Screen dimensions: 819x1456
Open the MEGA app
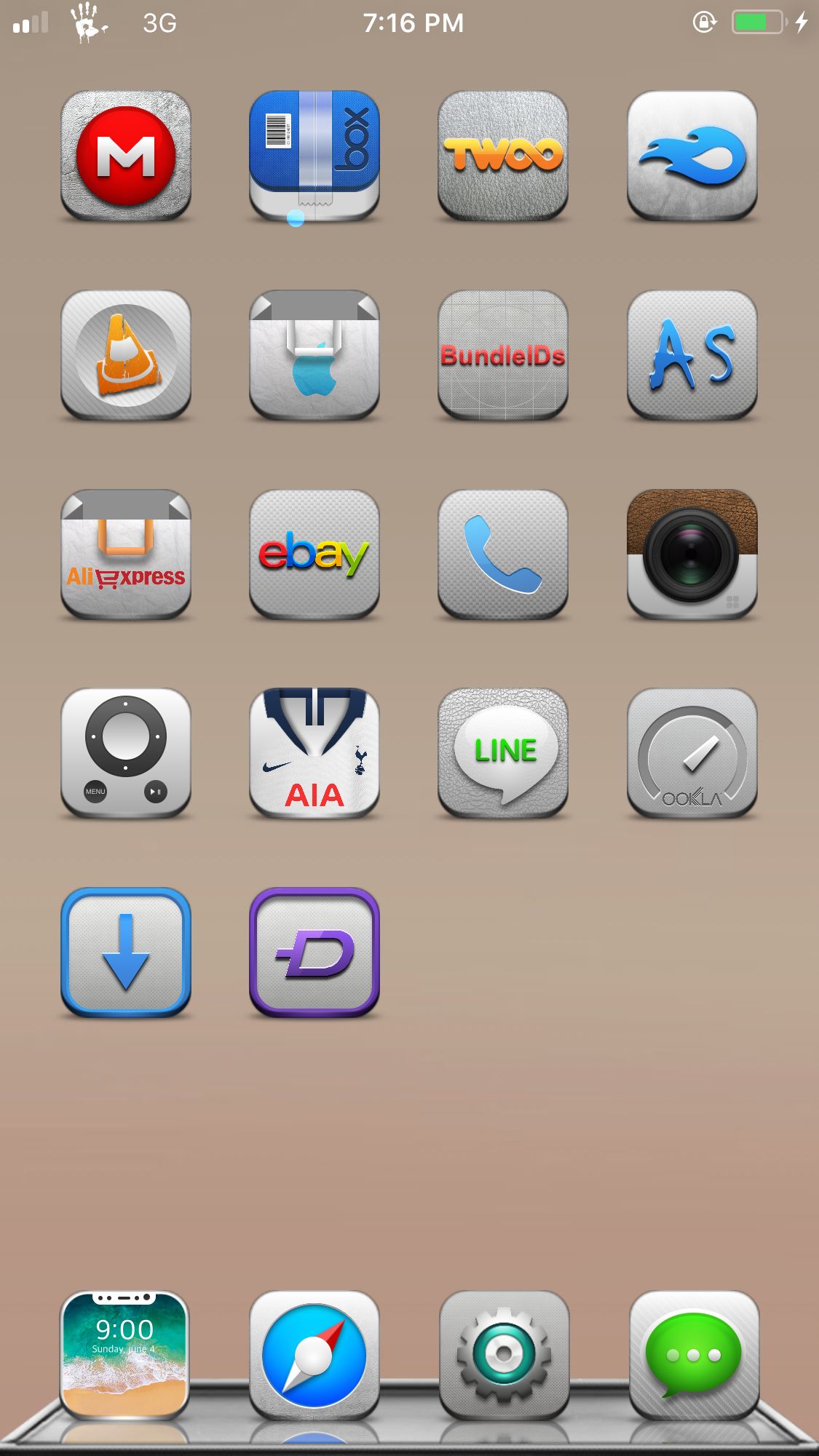click(x=126, y=156)
